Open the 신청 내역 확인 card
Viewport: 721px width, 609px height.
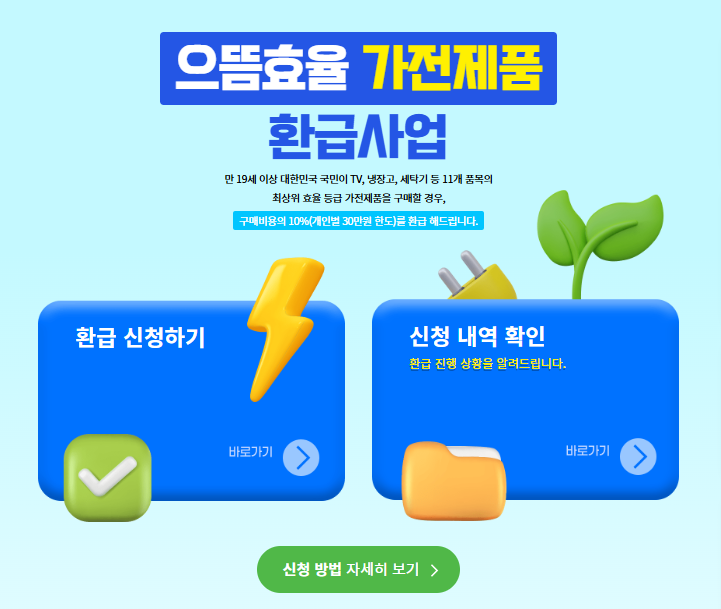tap(525, 400)
